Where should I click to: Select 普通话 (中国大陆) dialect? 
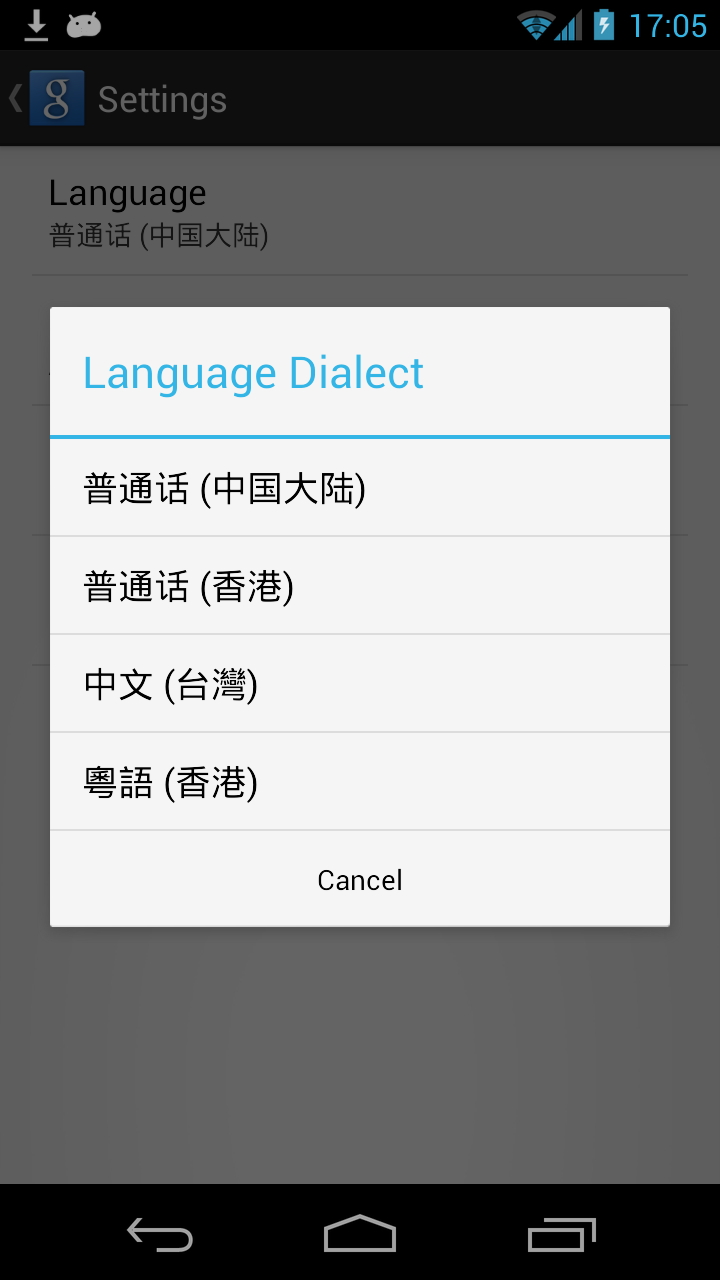click(x=360, y=489)
